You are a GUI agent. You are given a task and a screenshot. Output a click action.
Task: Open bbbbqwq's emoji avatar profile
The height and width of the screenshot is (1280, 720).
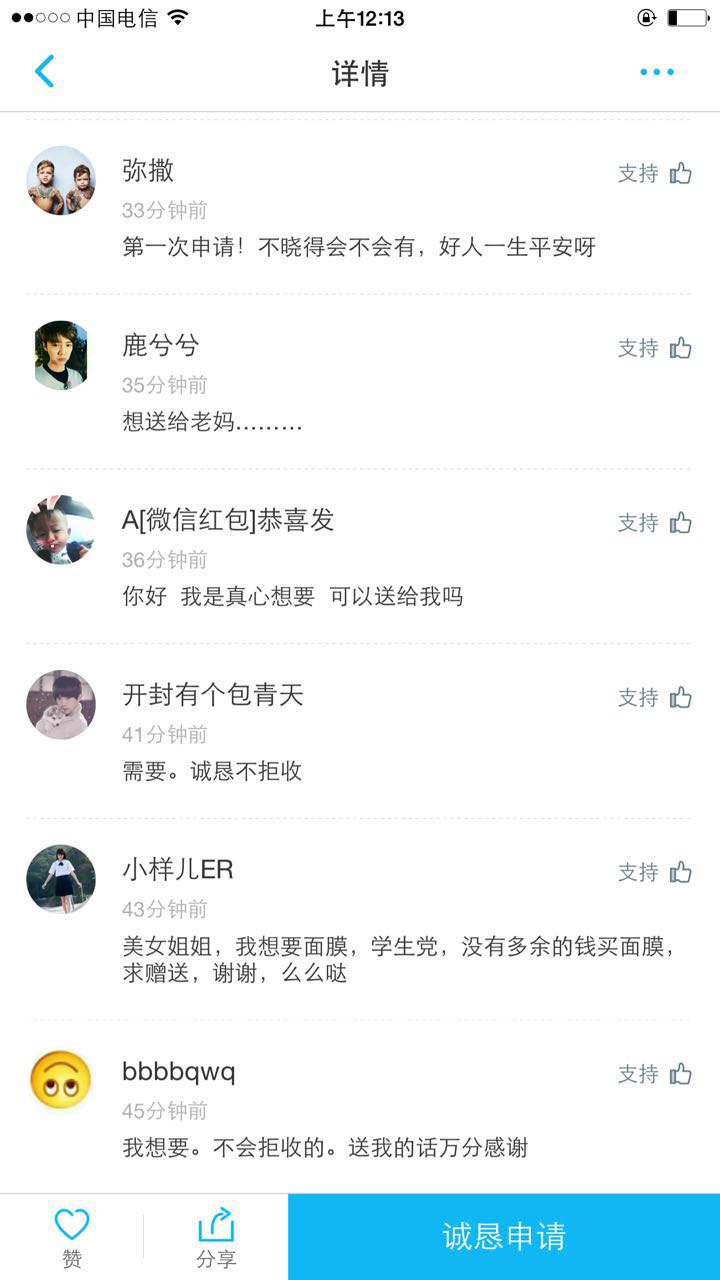(x=61, y=1081)
